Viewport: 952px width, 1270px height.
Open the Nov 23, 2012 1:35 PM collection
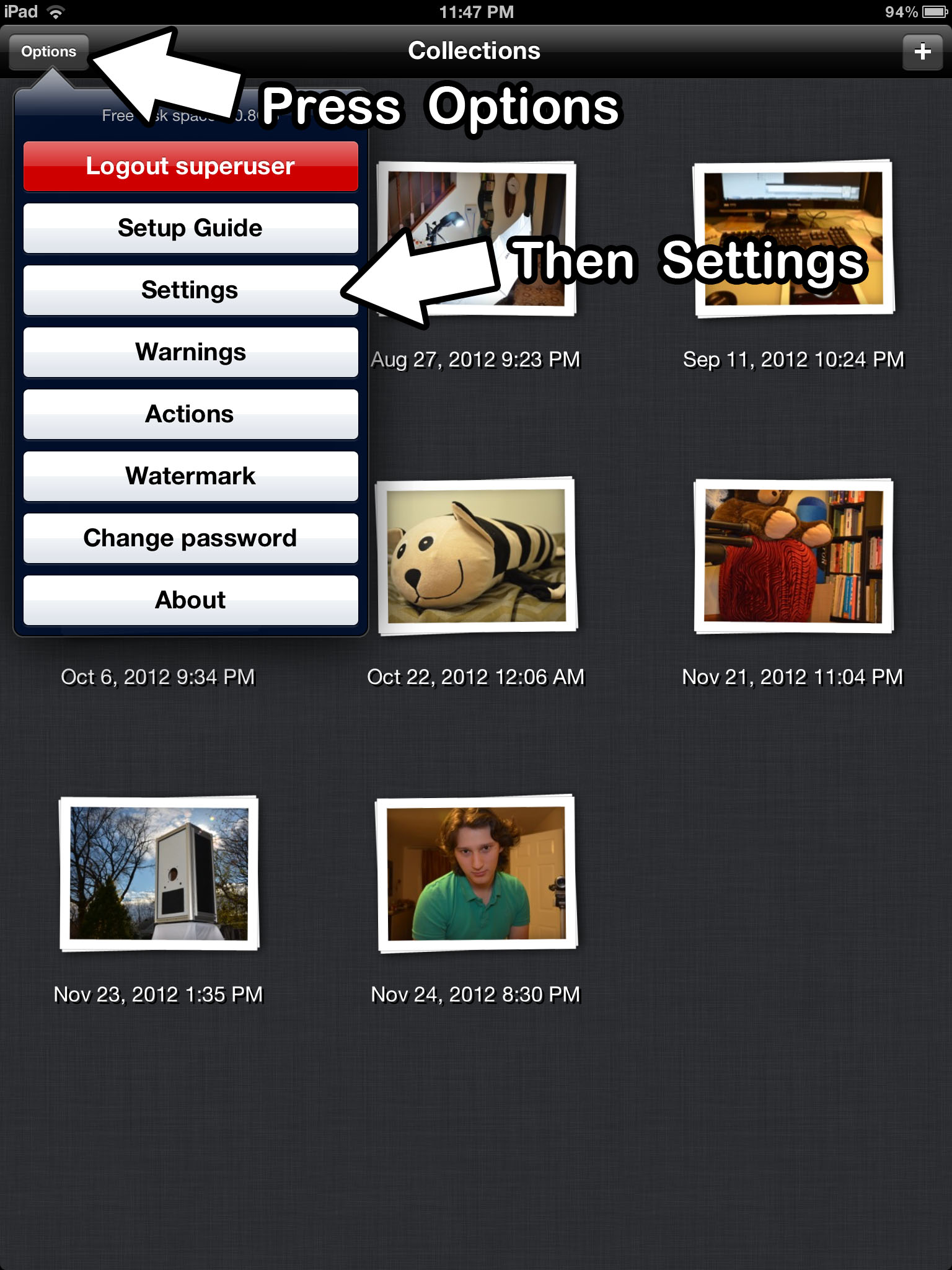pyautogui.click(x=159, y=873)
